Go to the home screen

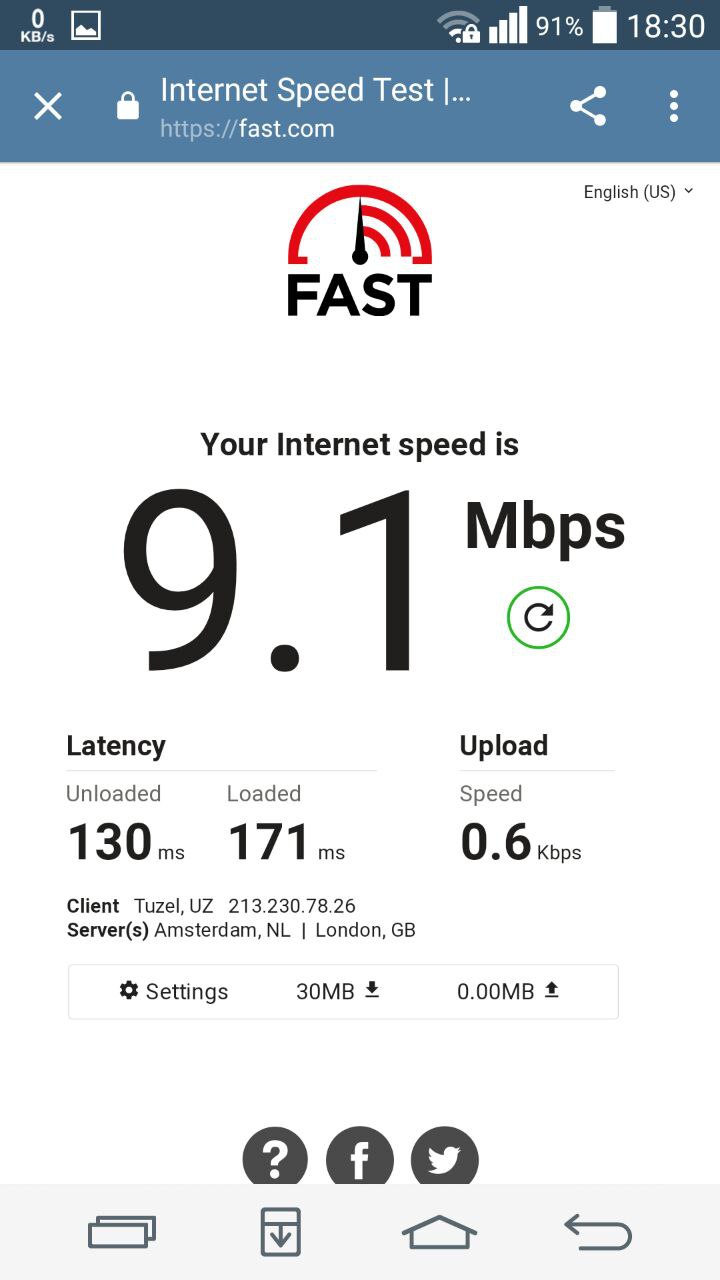click(440, 1232)
